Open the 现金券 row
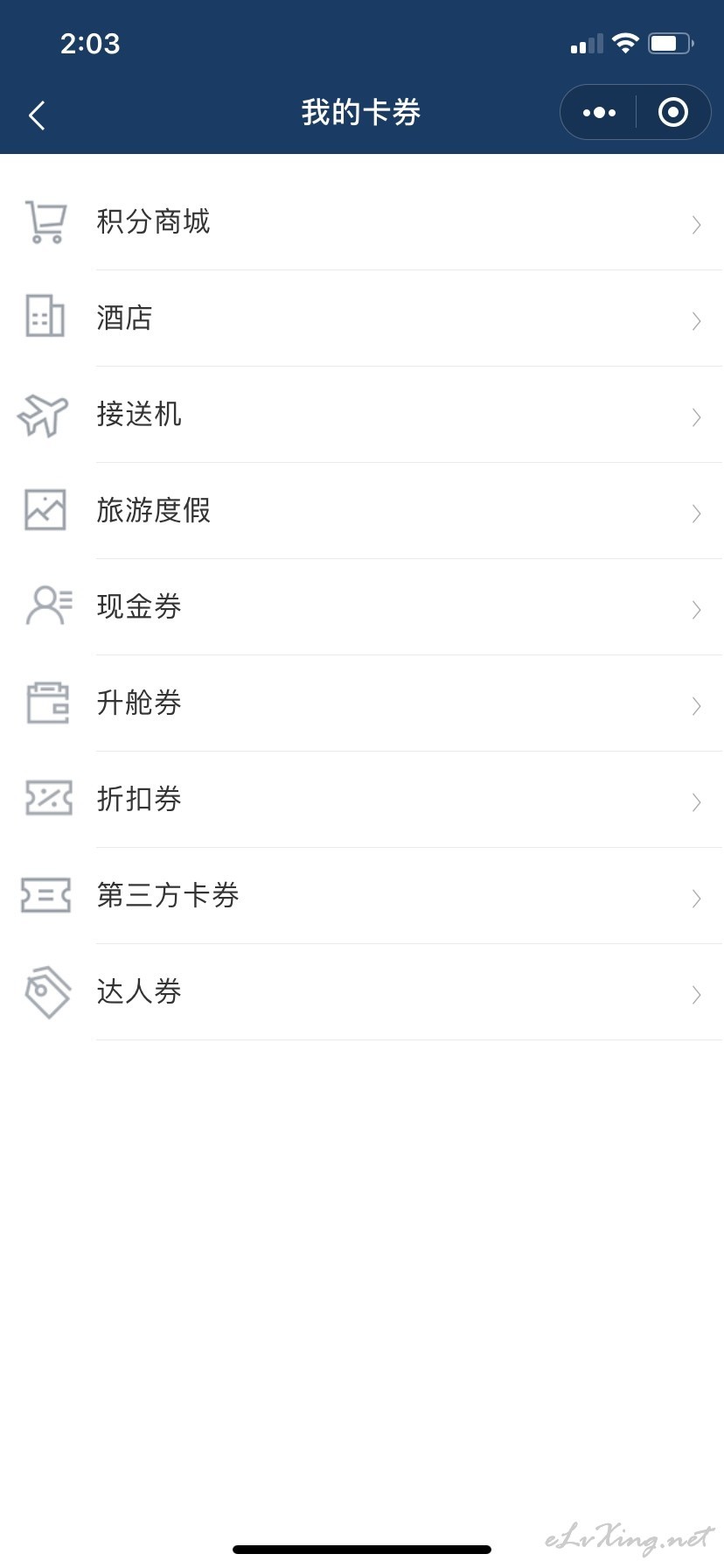Screen dimensions: 724x1568 point(362,607)
